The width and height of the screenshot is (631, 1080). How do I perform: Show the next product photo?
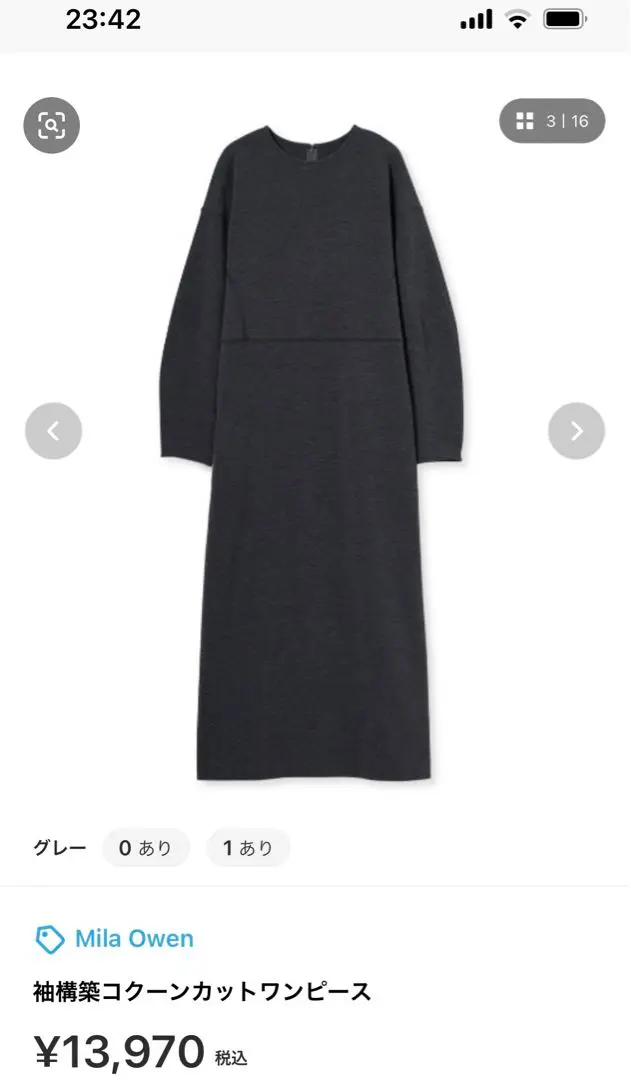click(x=576, y=431)
